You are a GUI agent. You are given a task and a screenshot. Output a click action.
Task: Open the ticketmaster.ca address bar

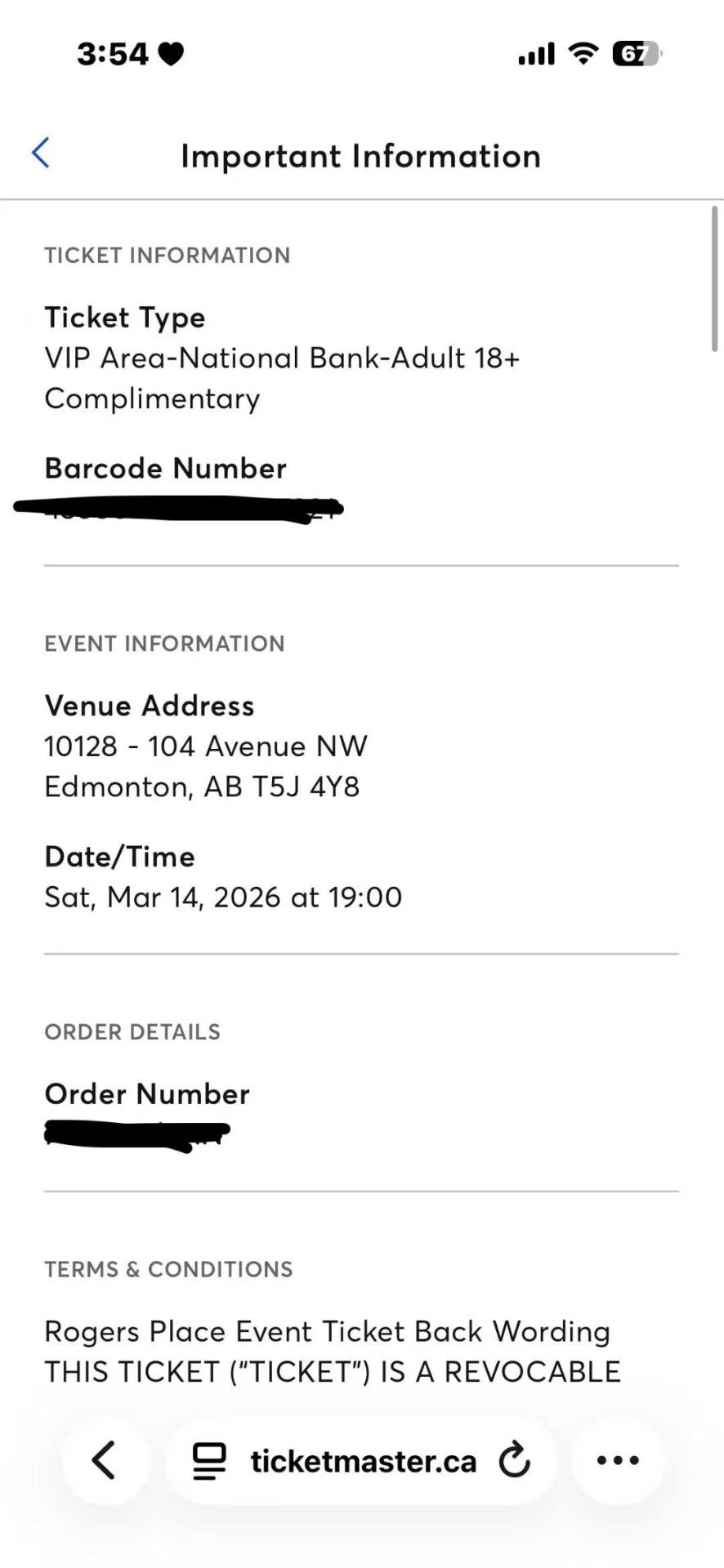click(363, 1461)
